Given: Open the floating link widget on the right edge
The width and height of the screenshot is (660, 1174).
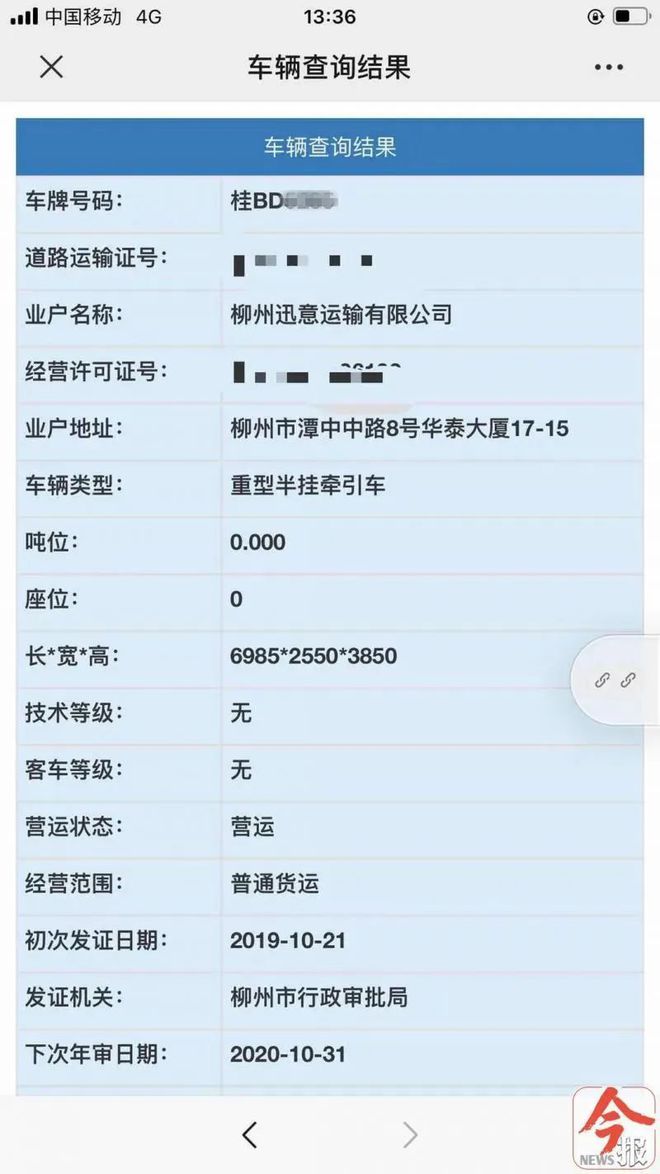Looking at the screenshot, I should [x=615, y=680].
